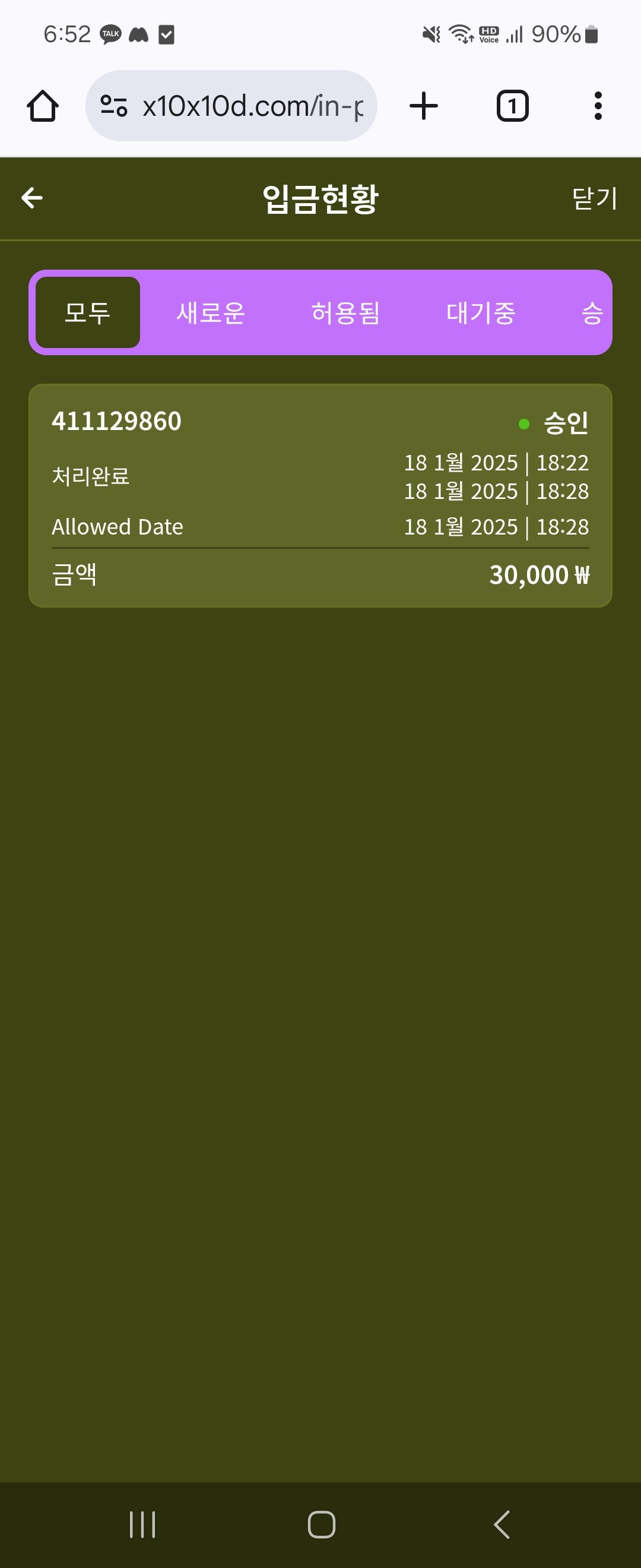This screenshot has width=641, height=1568.
Task: Open the browser home page
Action: [43, 106]
